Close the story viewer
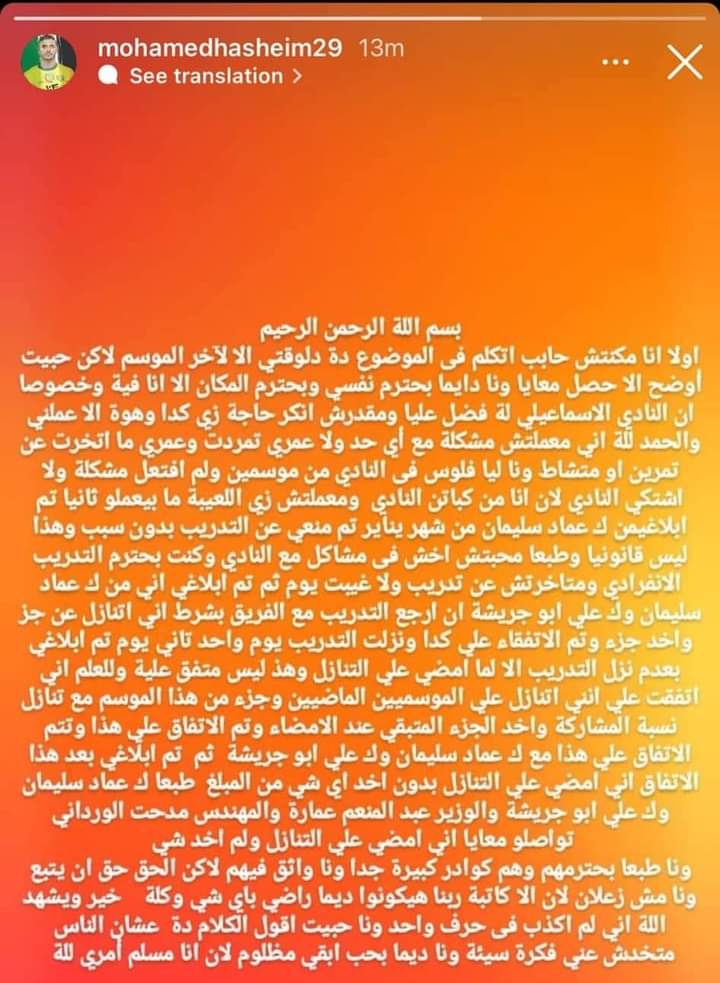720x983 pixels. [685, 62]
